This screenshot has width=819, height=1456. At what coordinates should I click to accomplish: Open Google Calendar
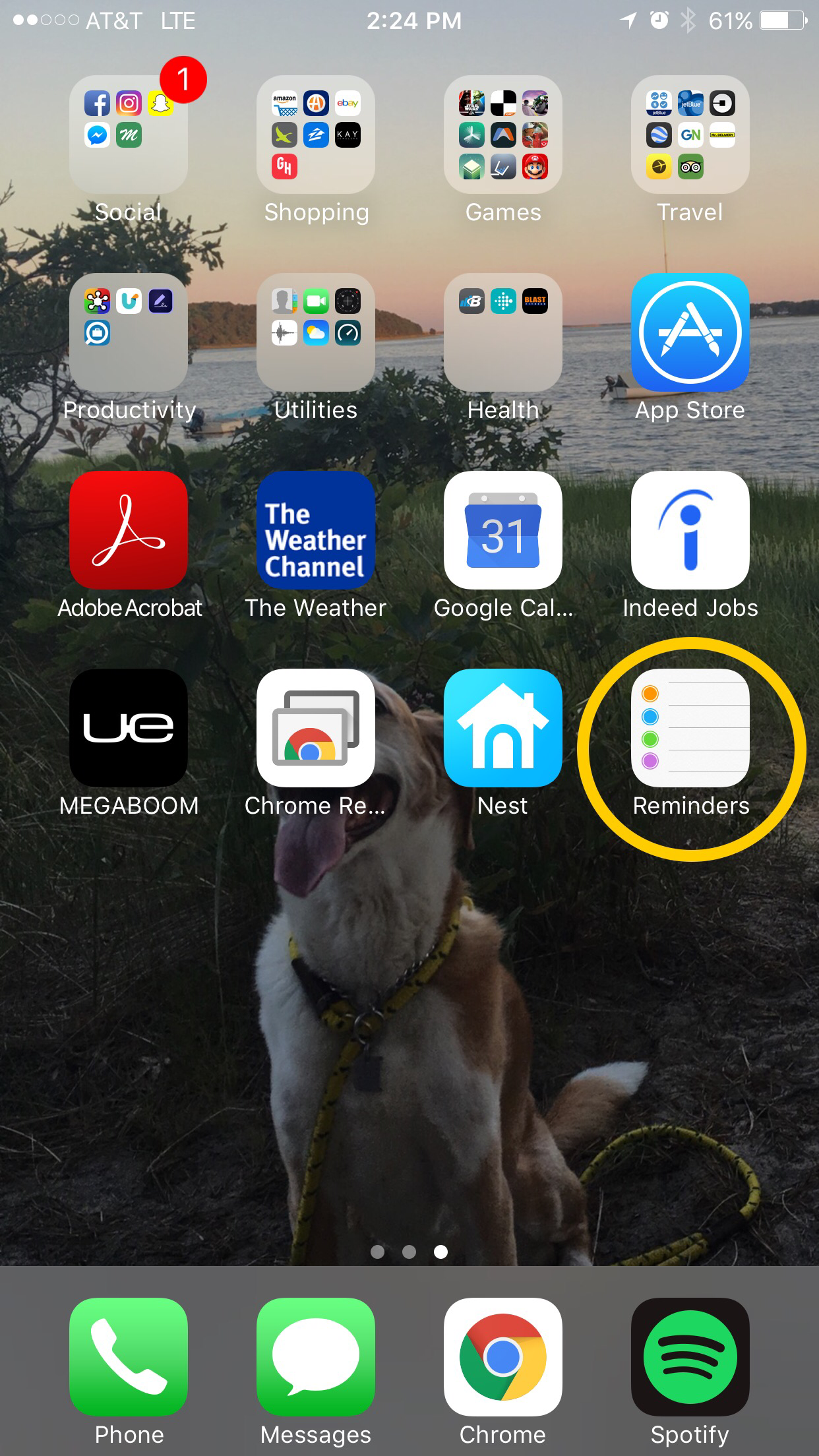tap(503, 530)
